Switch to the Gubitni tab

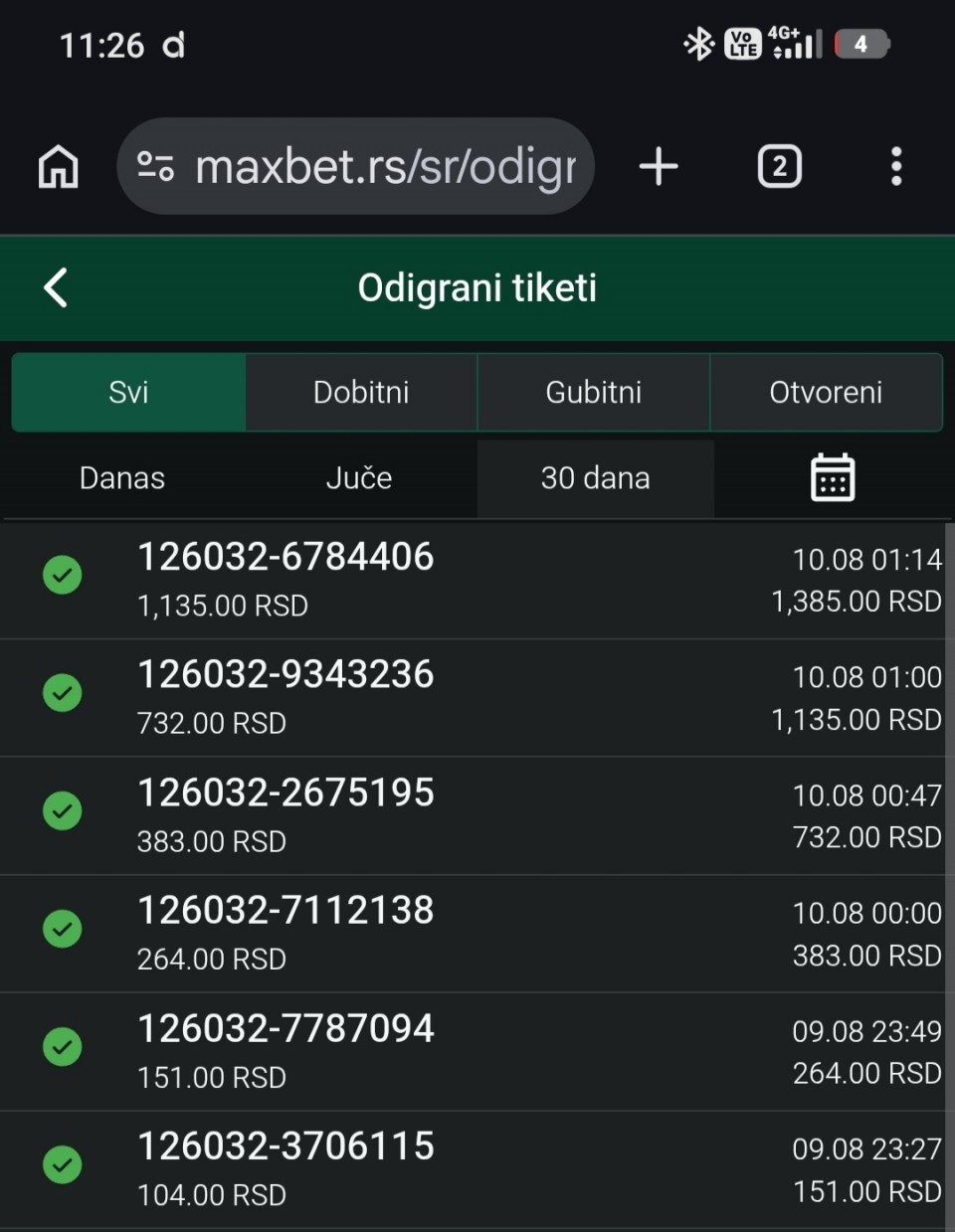pyautogui.click(x=594, y=392)
